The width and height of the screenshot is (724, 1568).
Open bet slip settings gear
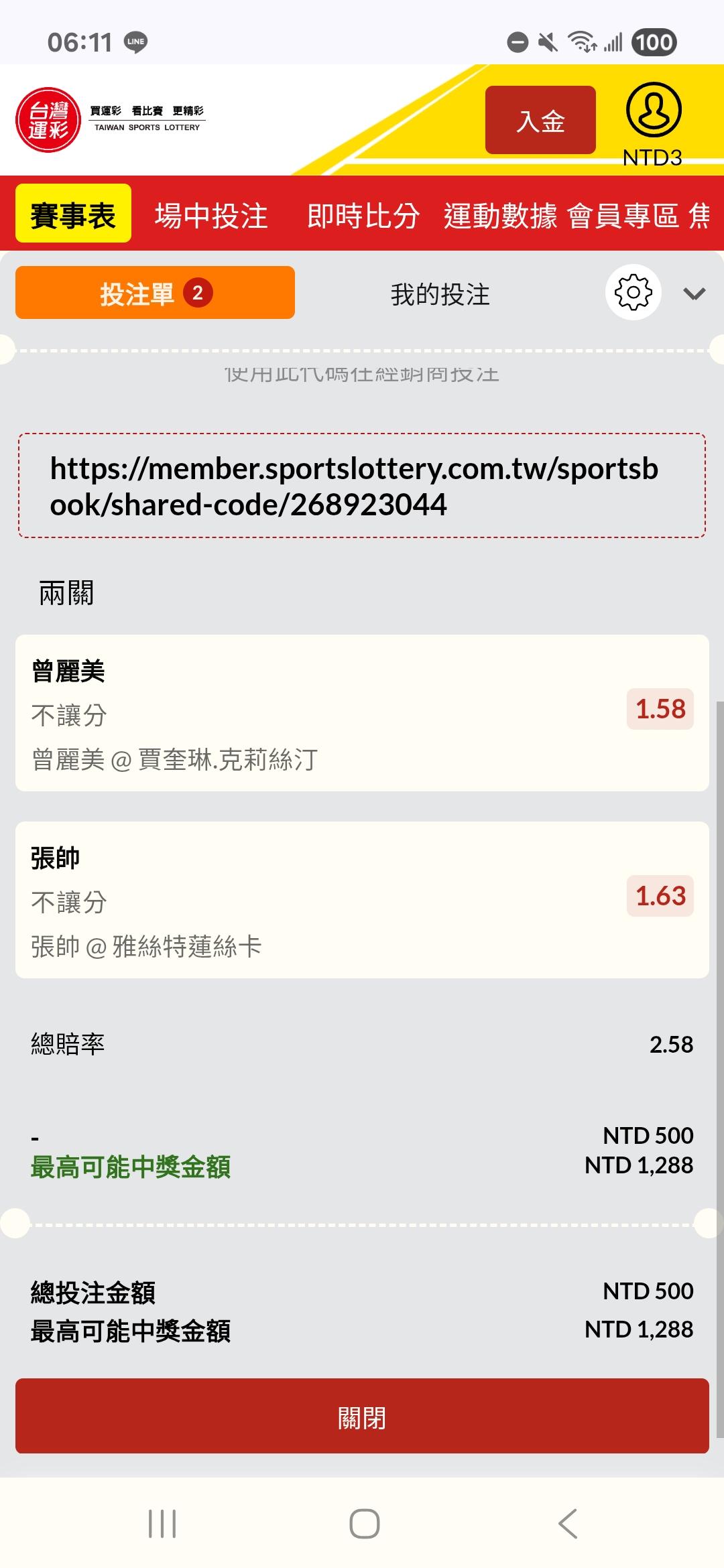[633, 293]
